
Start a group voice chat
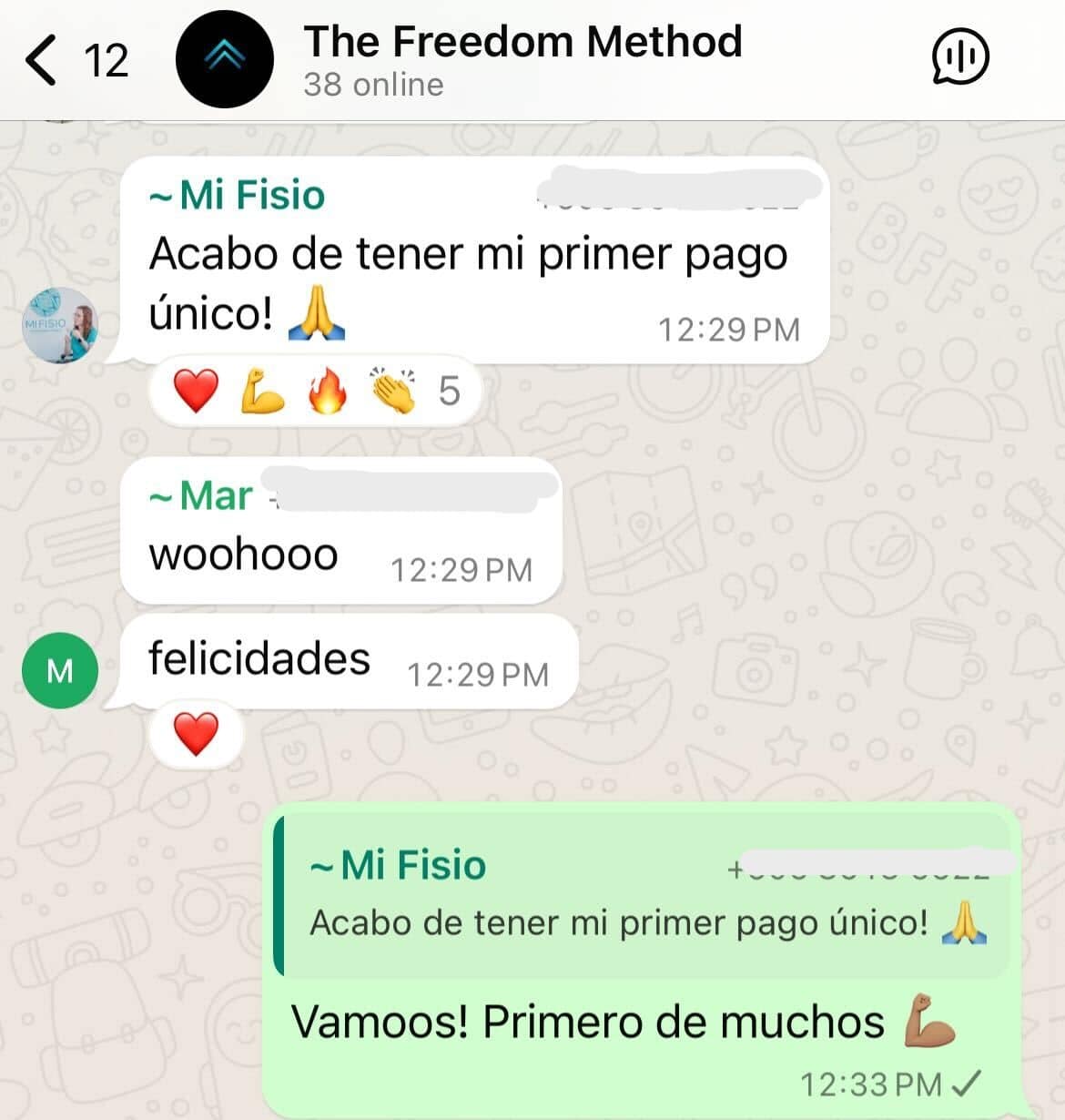click(x=960, y=57)
